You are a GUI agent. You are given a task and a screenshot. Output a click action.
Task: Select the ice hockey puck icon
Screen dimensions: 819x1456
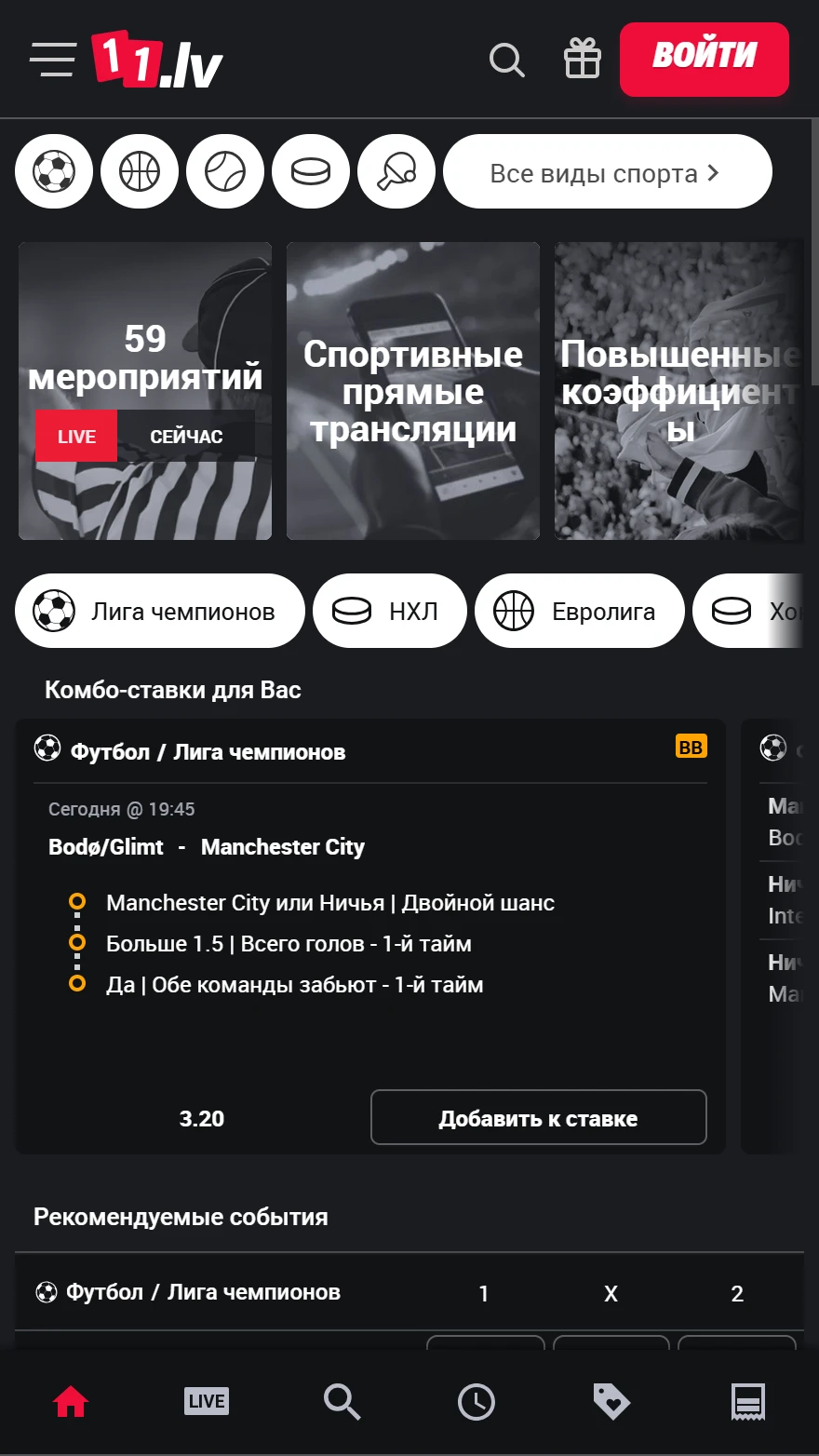(x=311, y=172)
